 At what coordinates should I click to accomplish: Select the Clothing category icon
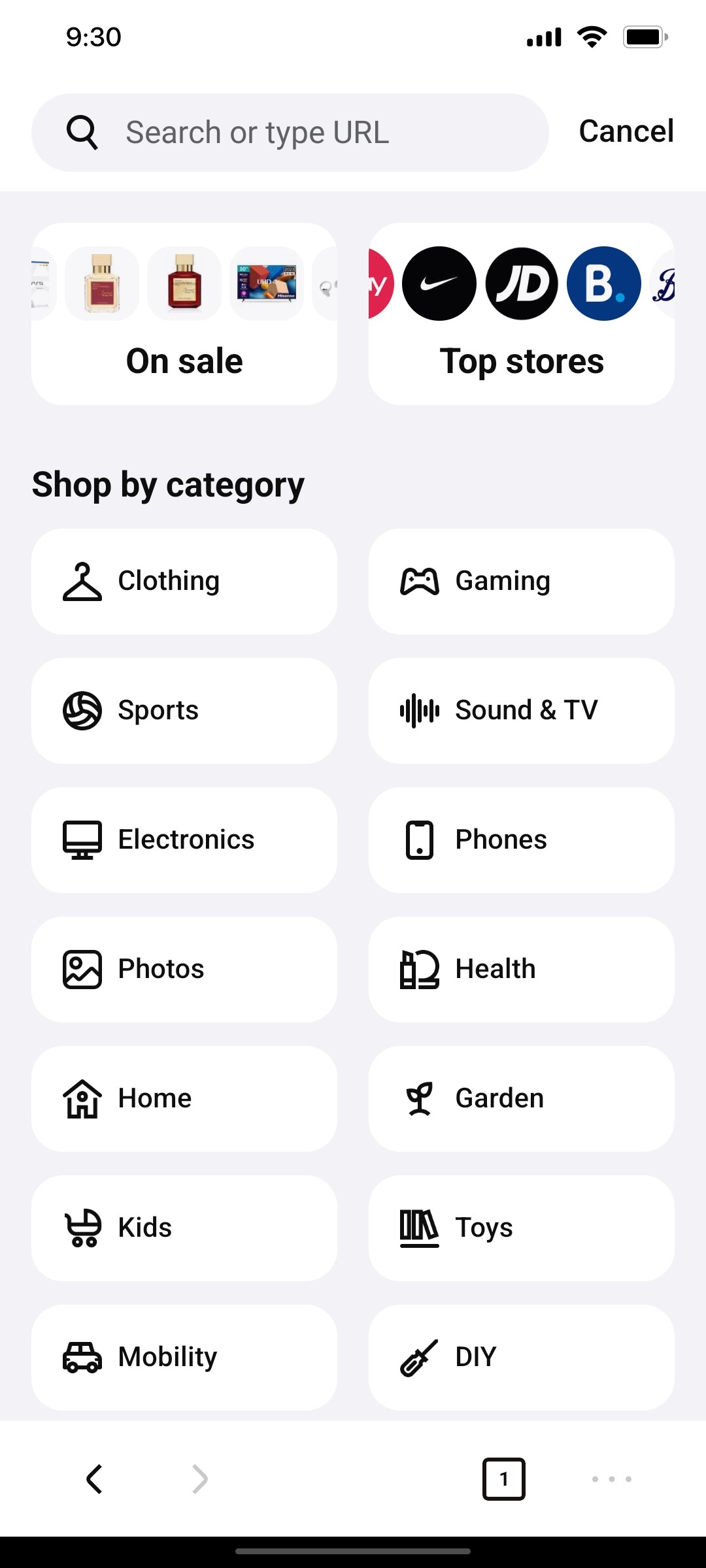click(82, 580)
